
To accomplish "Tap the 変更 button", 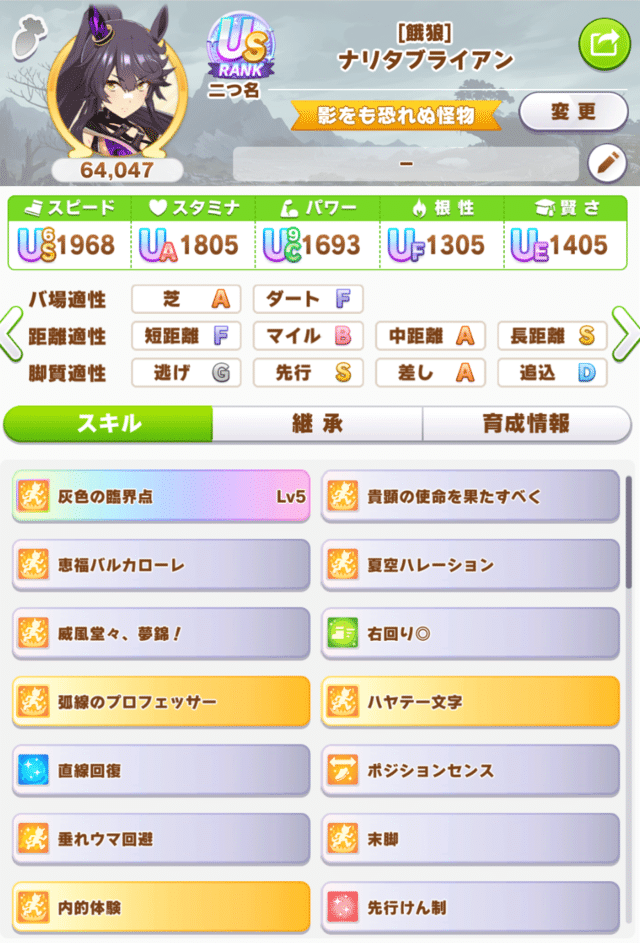I will tap(573, 112).
